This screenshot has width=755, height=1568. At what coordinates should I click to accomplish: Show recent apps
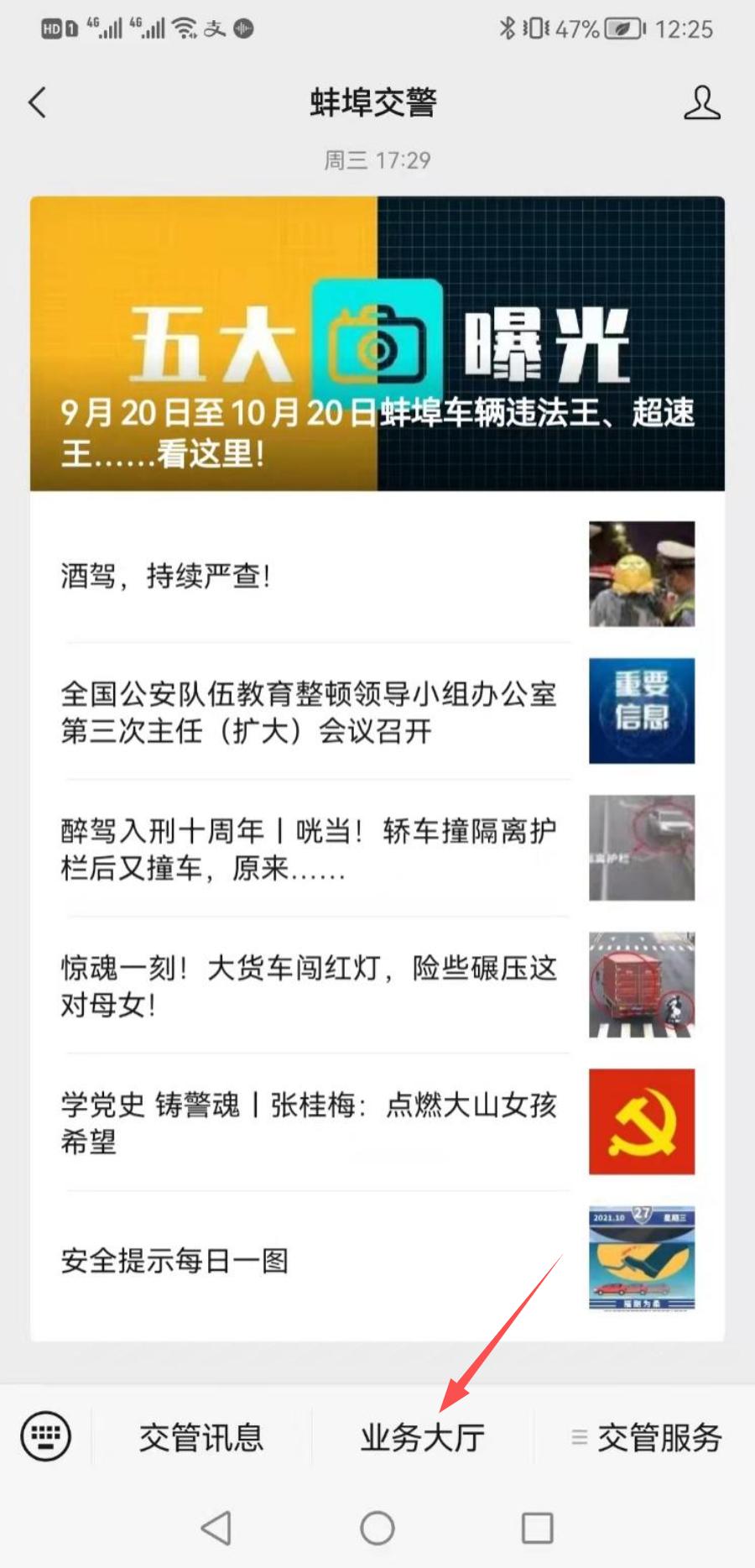pyautogui.click(x=537, y=1529)
